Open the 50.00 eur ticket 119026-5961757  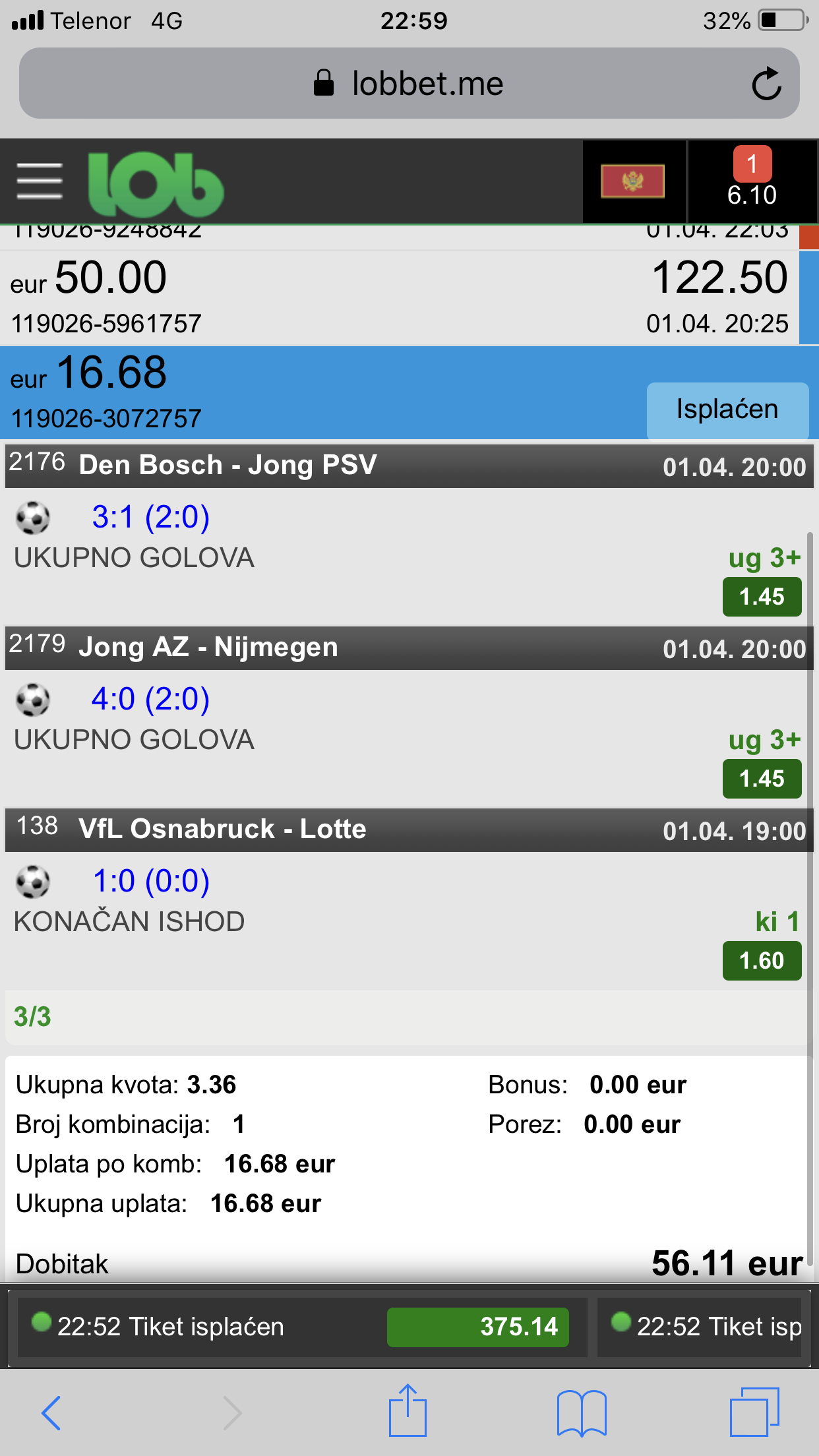pos(400,297)
